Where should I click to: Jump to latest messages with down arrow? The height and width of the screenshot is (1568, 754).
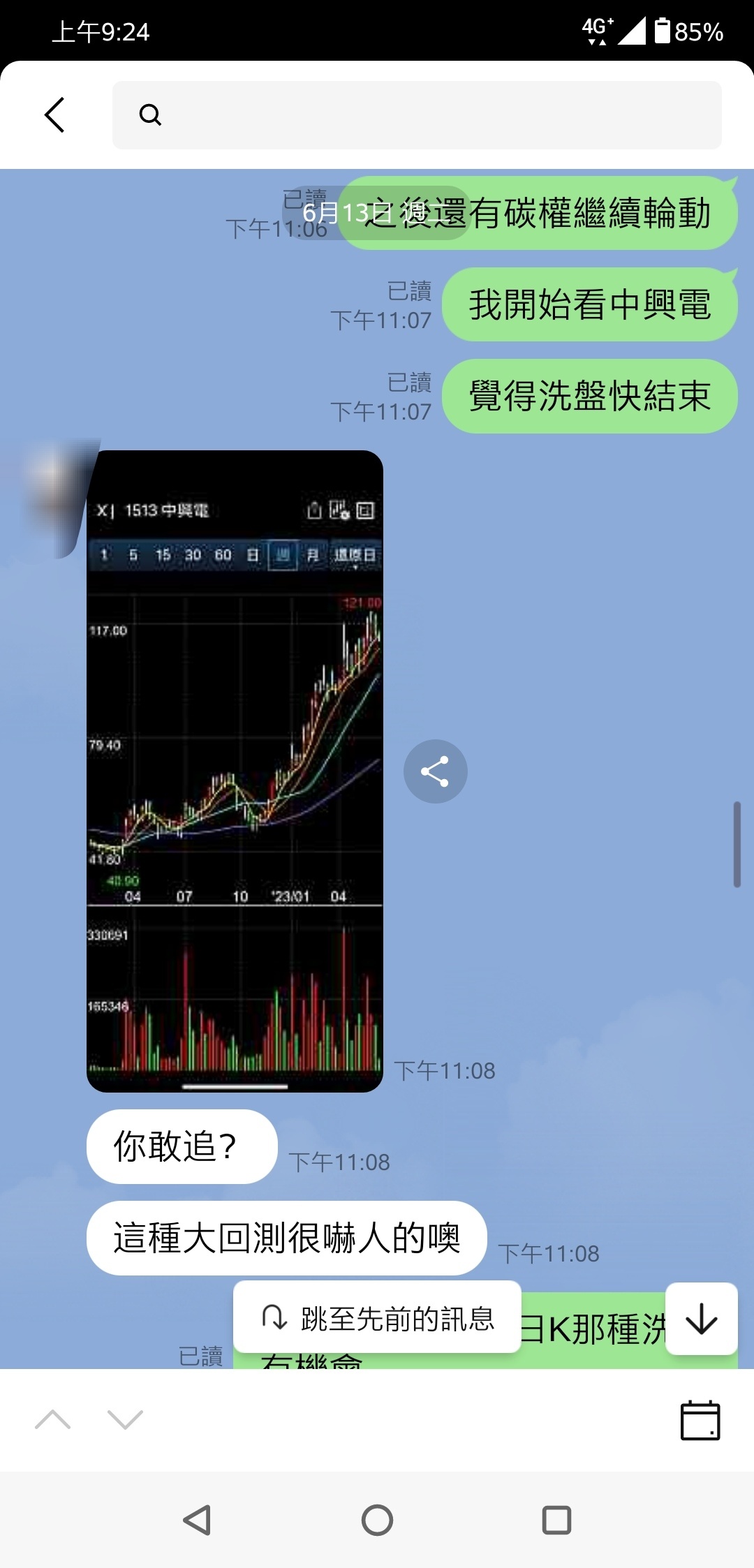(x=701, y=1319)
